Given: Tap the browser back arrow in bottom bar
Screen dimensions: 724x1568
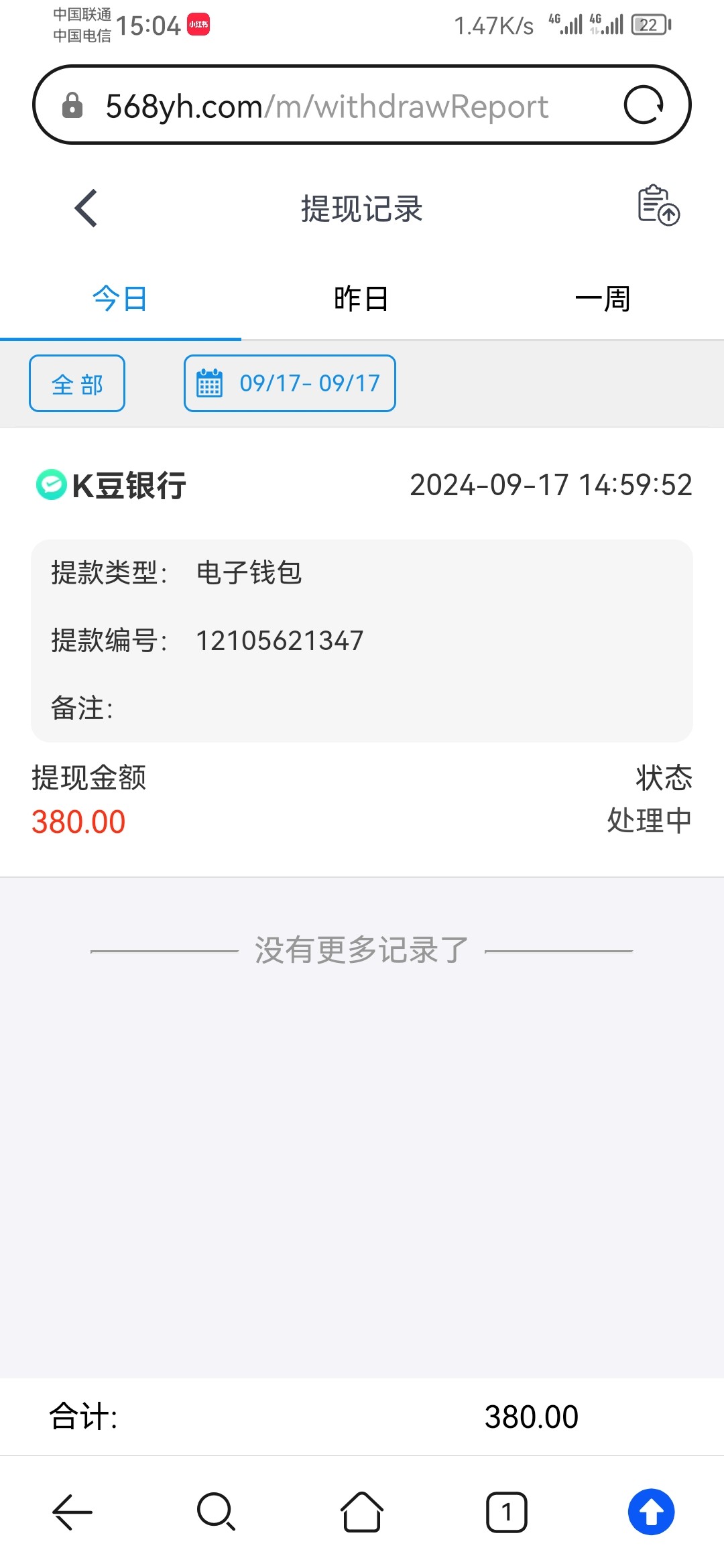Looking at the screenshot, I should pos(72,1512).
